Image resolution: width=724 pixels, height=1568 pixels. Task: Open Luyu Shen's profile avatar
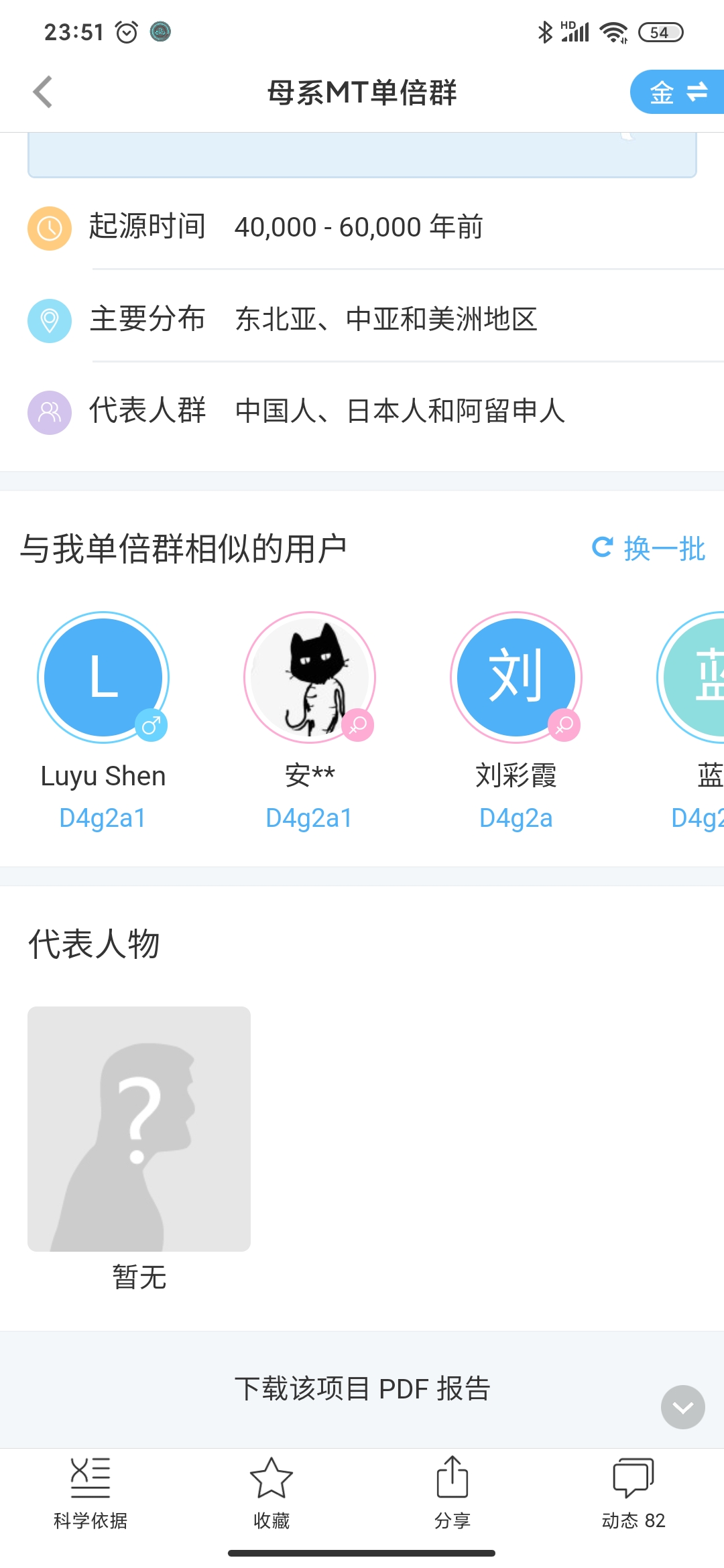click(x=103, y=677)
